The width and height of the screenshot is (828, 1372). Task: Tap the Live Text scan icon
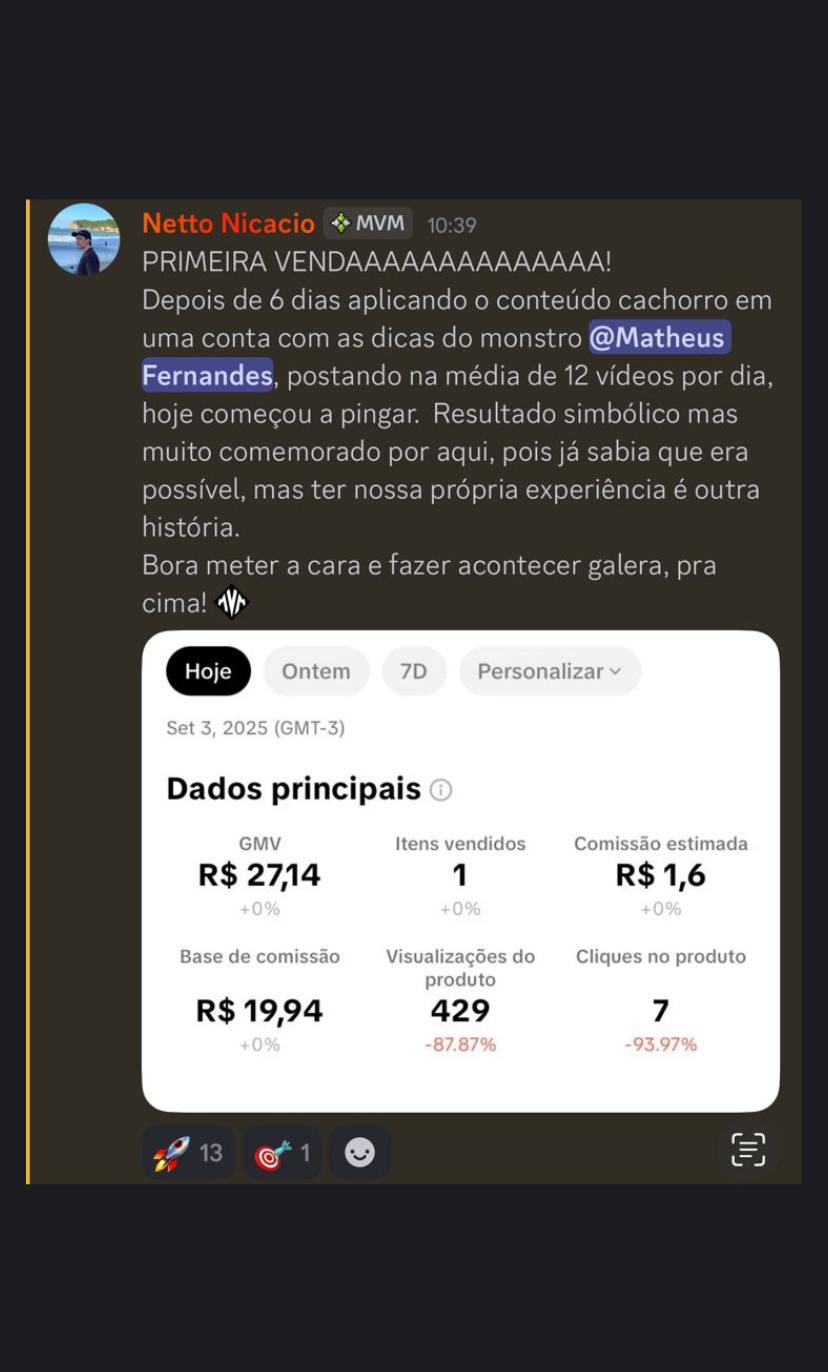748,1150
